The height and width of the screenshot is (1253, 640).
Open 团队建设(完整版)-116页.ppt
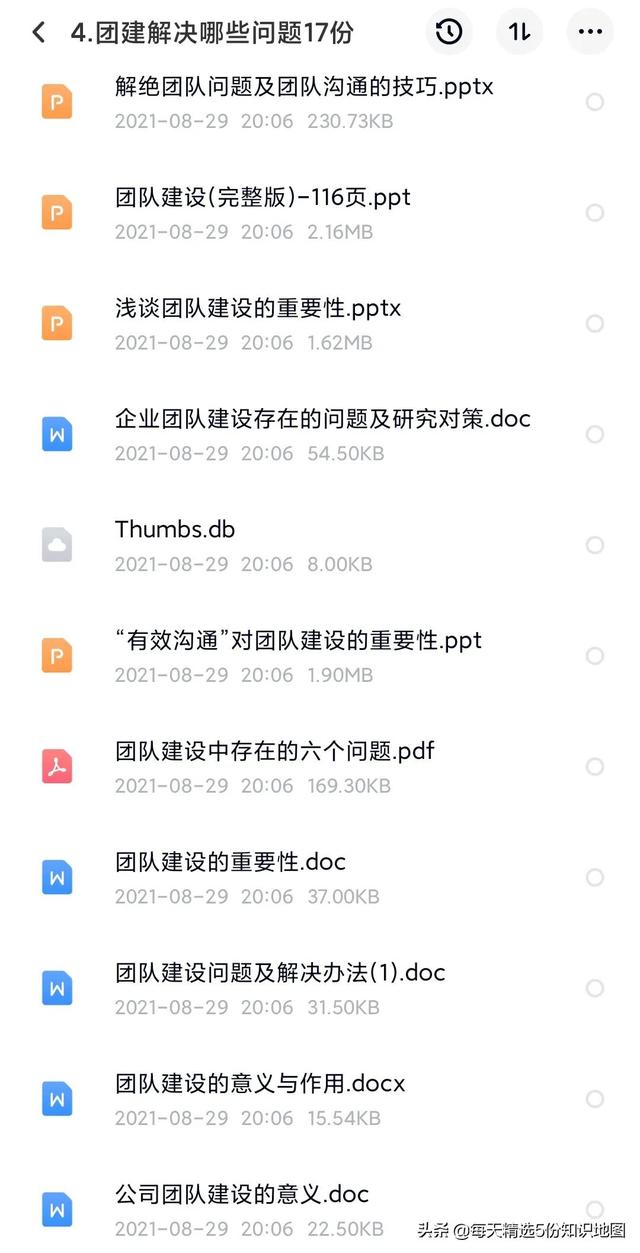(263, 198)
